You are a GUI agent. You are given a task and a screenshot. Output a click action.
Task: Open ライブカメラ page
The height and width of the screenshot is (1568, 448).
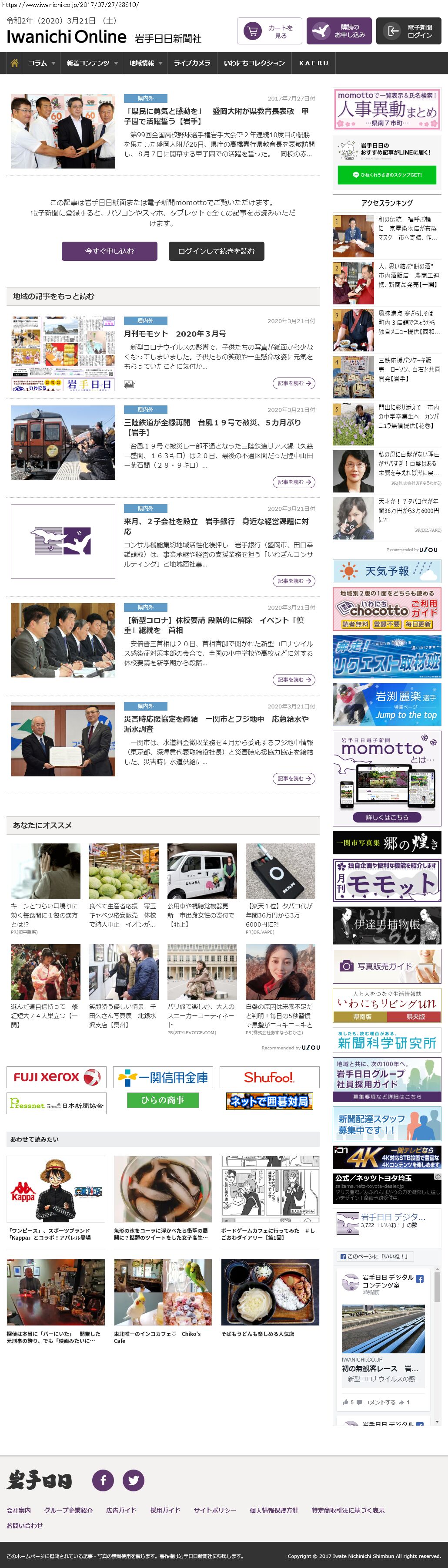point(192,63)
